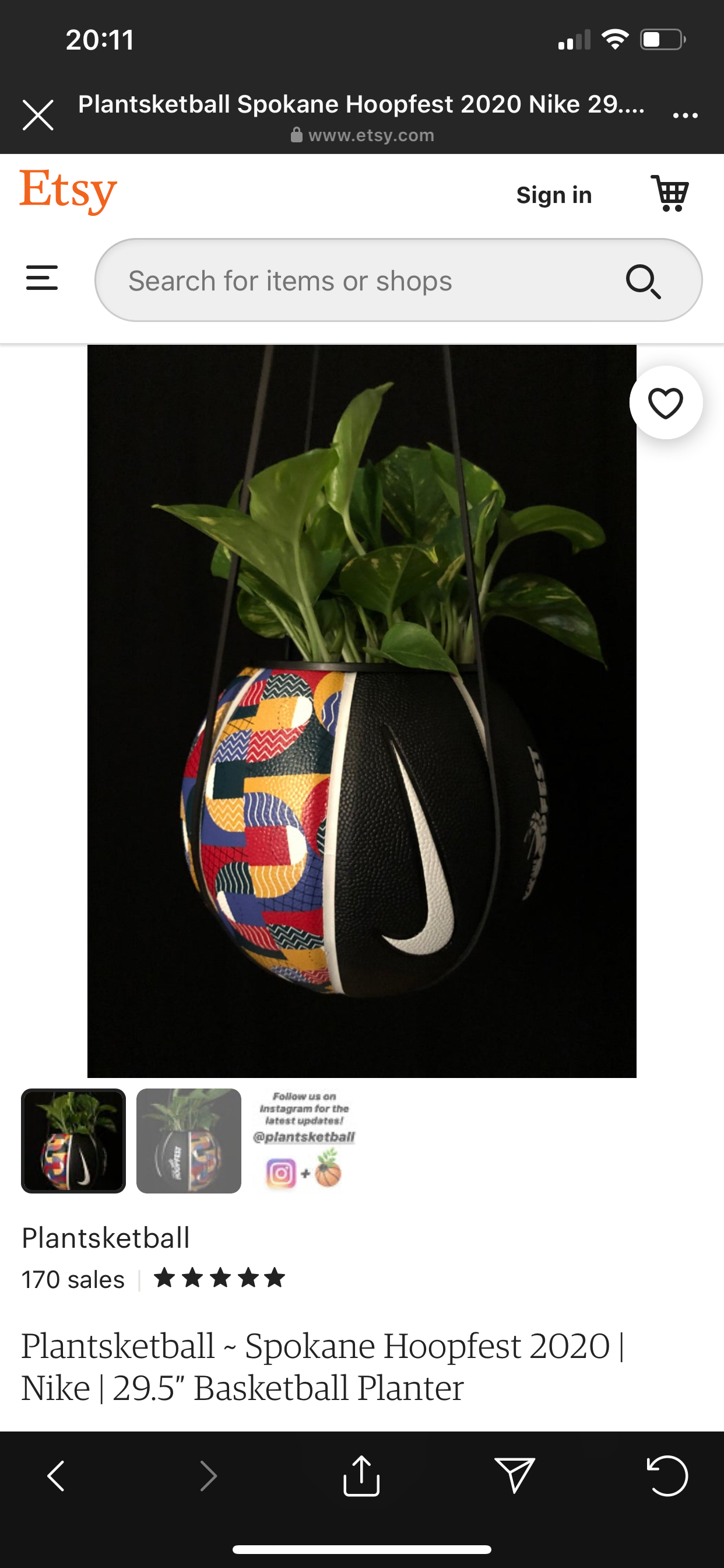The height and width of the screenshot is (1568, 724).
Task: View the Instagram follow-us thumbnail
Action: click(x=304, y=1140)
